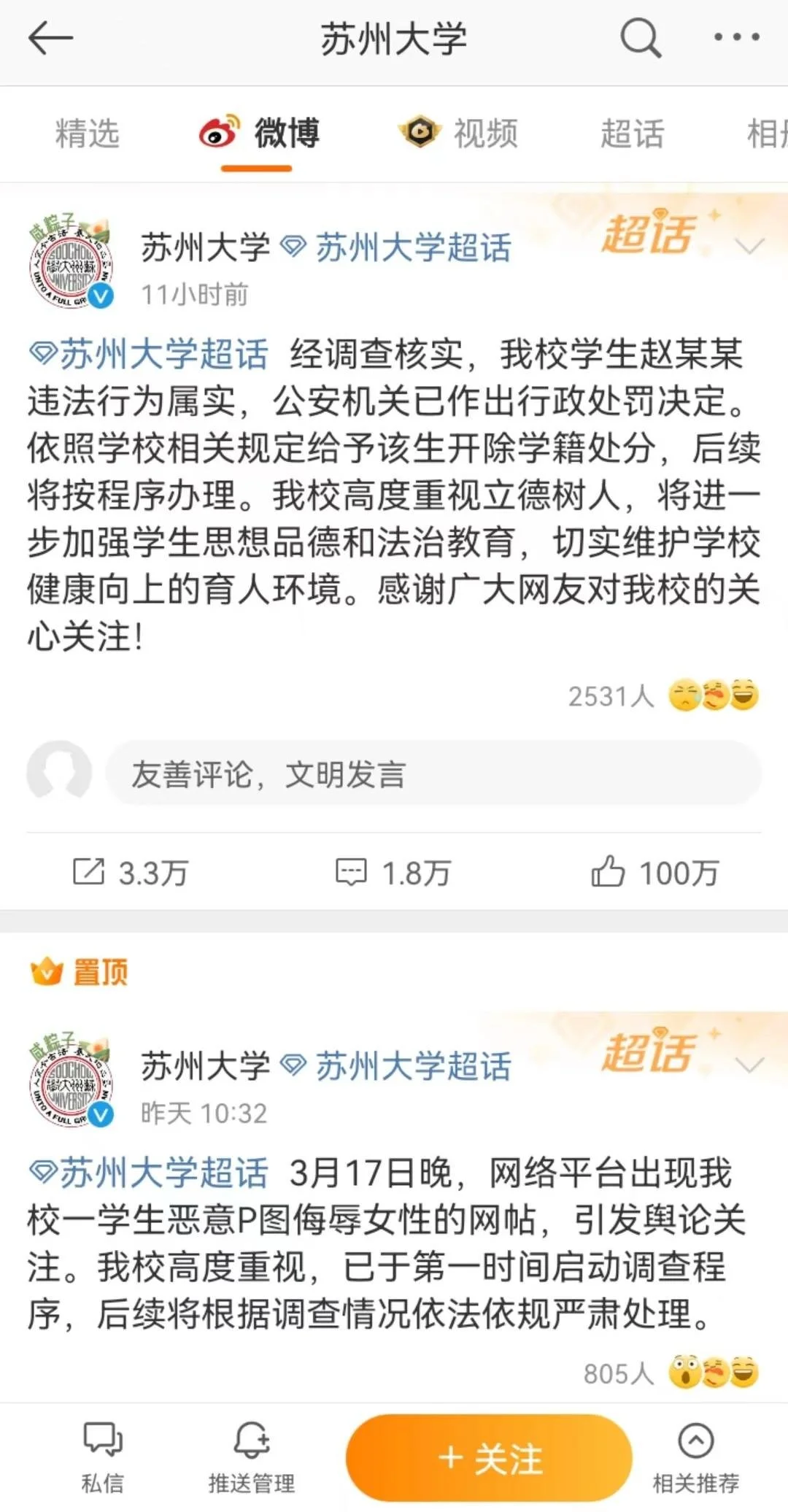
Task: Open search at the top
Action: 641,38
